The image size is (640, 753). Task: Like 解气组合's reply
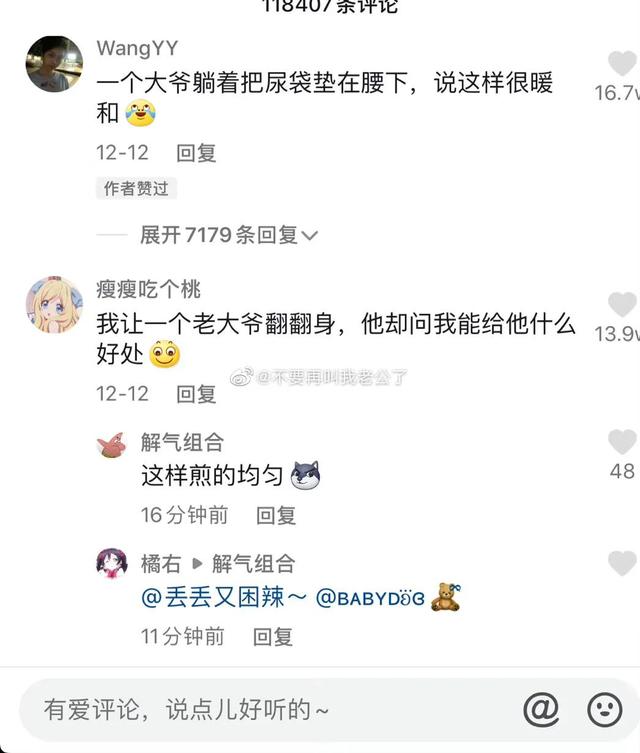tap(622, 442)
